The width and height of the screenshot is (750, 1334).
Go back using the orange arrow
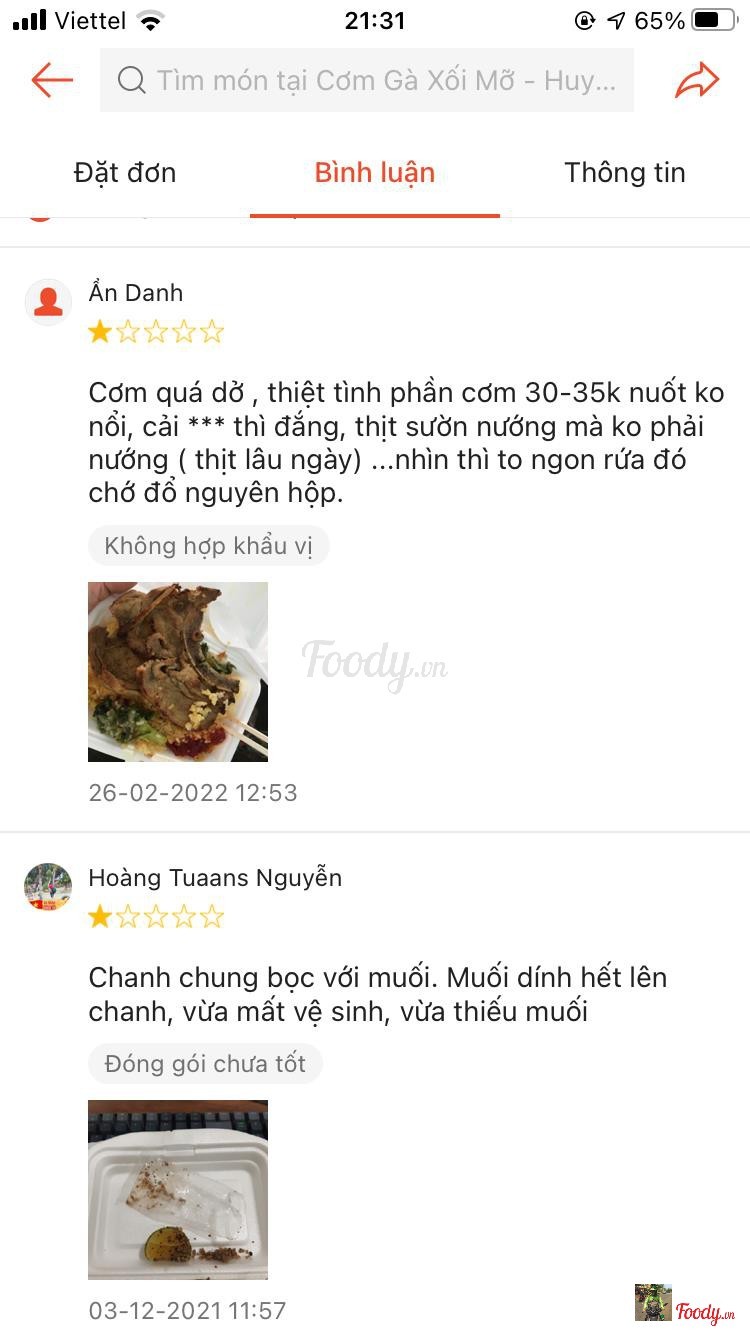(52, 80)
